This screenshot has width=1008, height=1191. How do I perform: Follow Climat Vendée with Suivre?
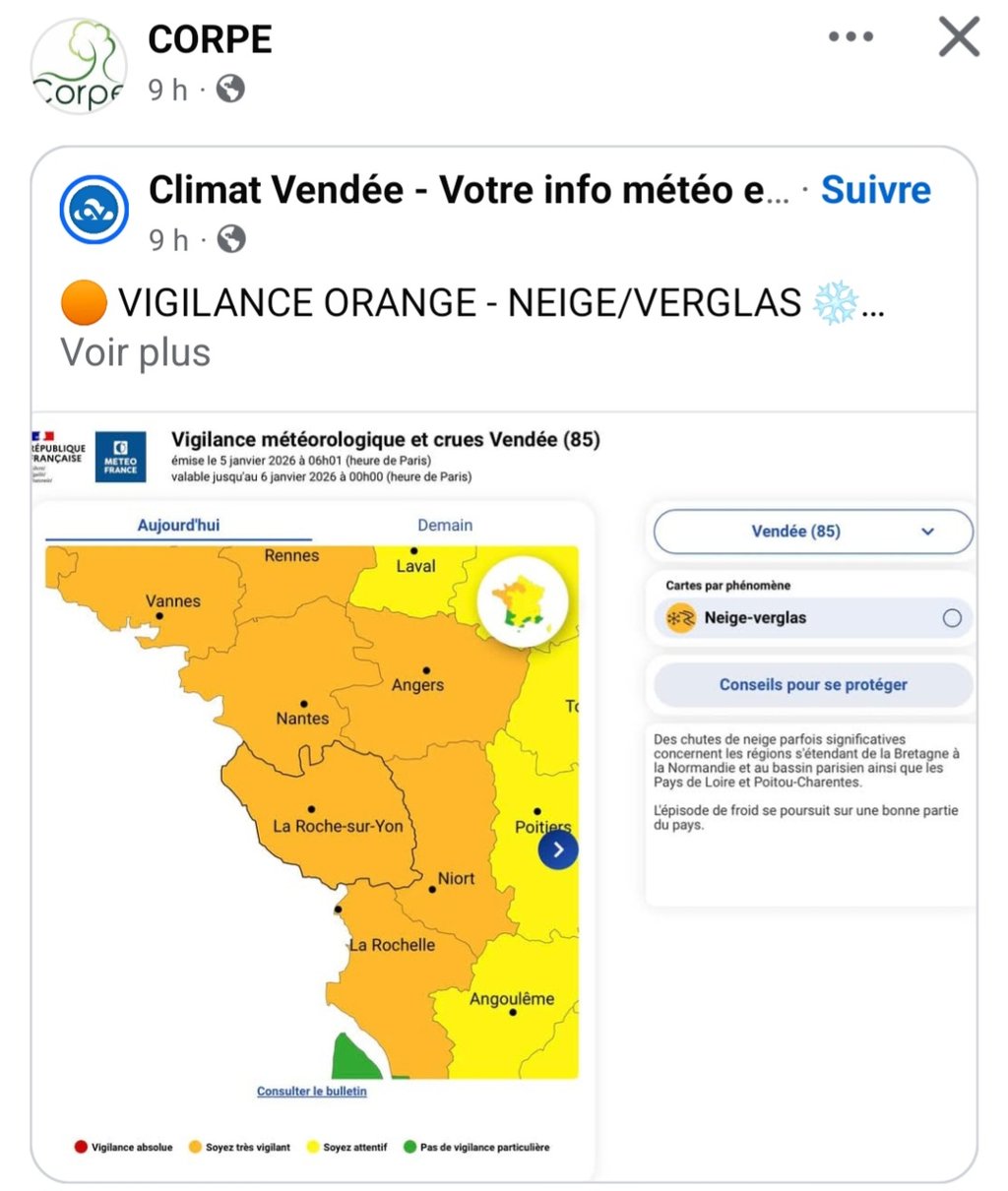[875, 190]
